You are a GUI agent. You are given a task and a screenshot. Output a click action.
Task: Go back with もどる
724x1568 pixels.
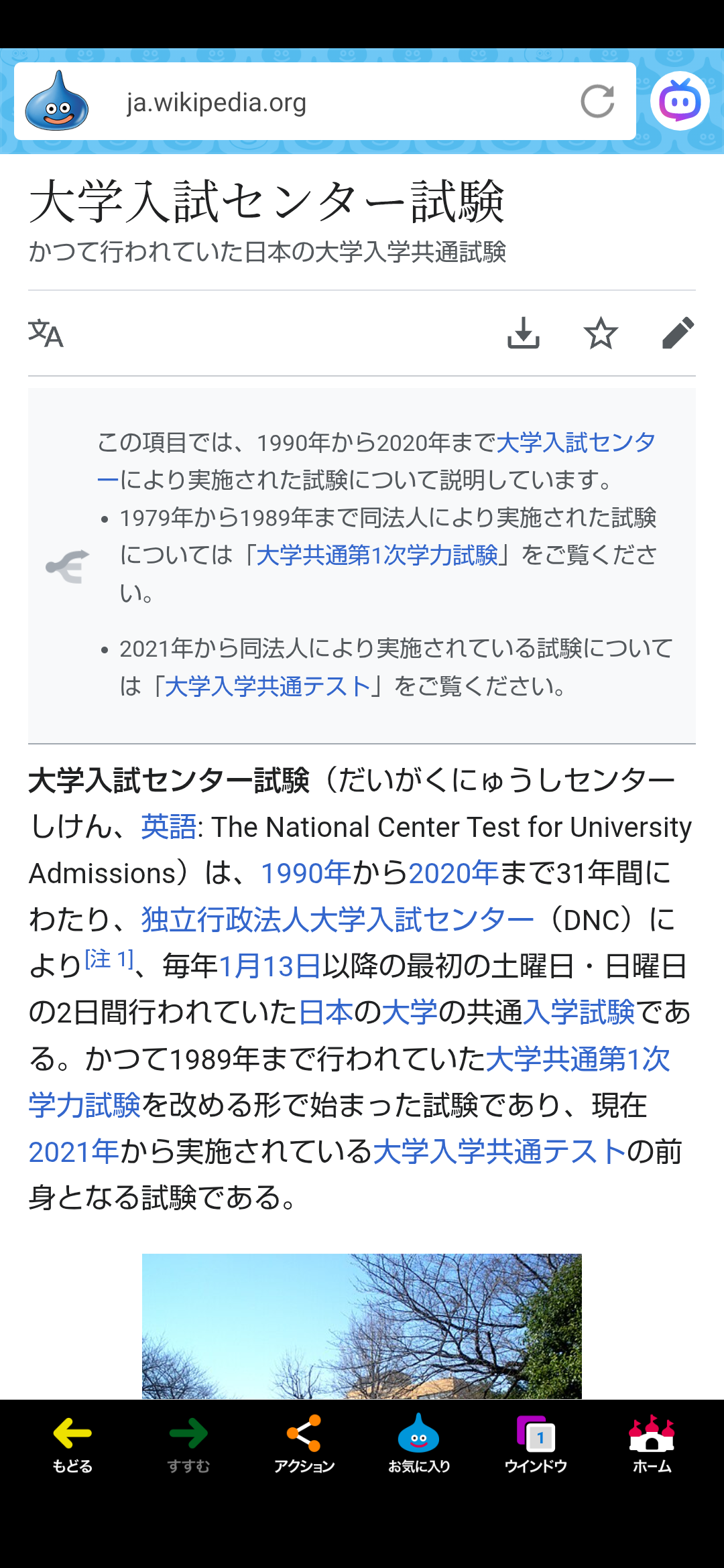pyautogui.click(x=72, y=1444)
